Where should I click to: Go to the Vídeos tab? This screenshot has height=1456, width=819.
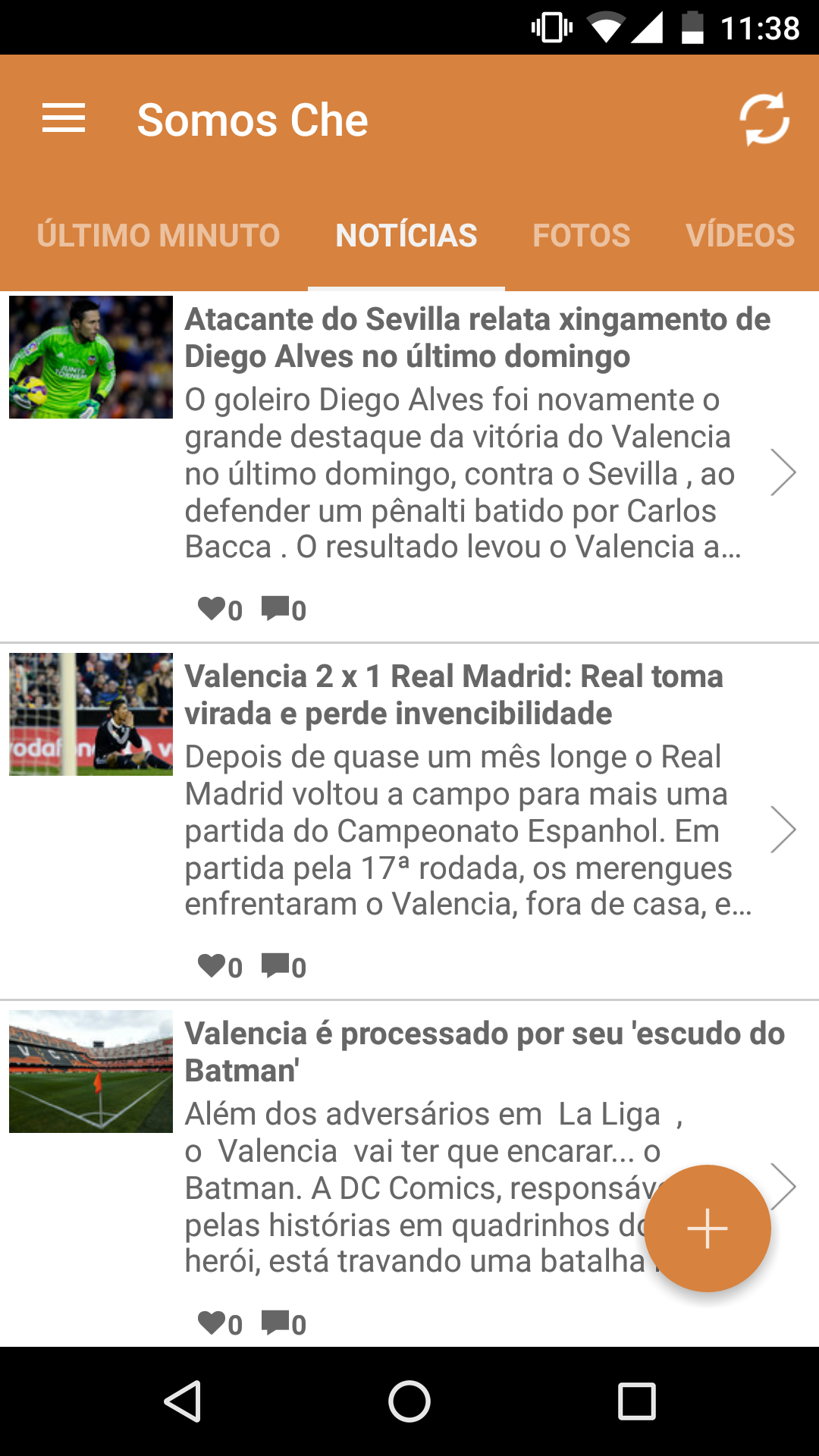coord(739,235)
